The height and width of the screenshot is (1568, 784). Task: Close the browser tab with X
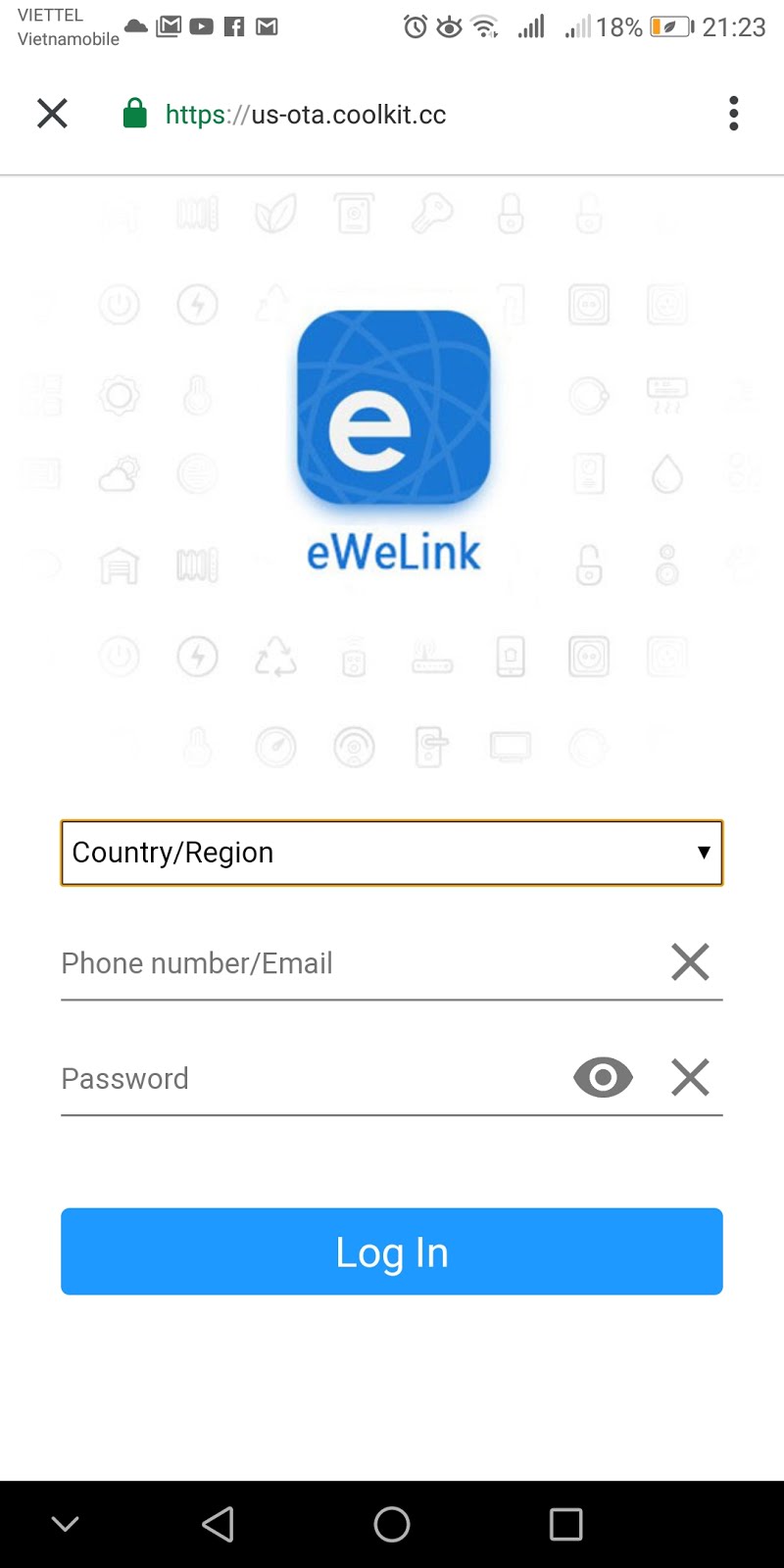pos(52,114)
